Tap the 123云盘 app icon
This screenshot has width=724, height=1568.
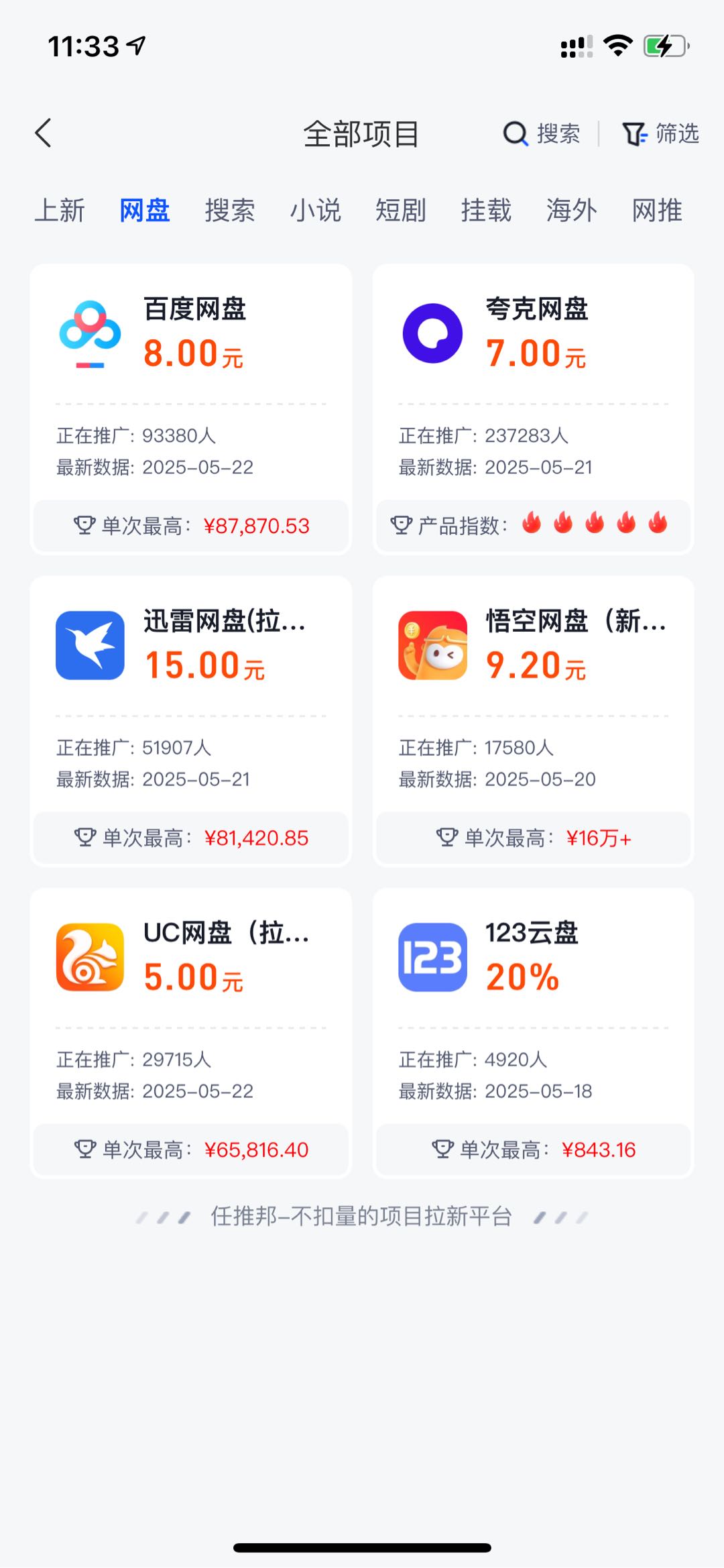point(432,958)
